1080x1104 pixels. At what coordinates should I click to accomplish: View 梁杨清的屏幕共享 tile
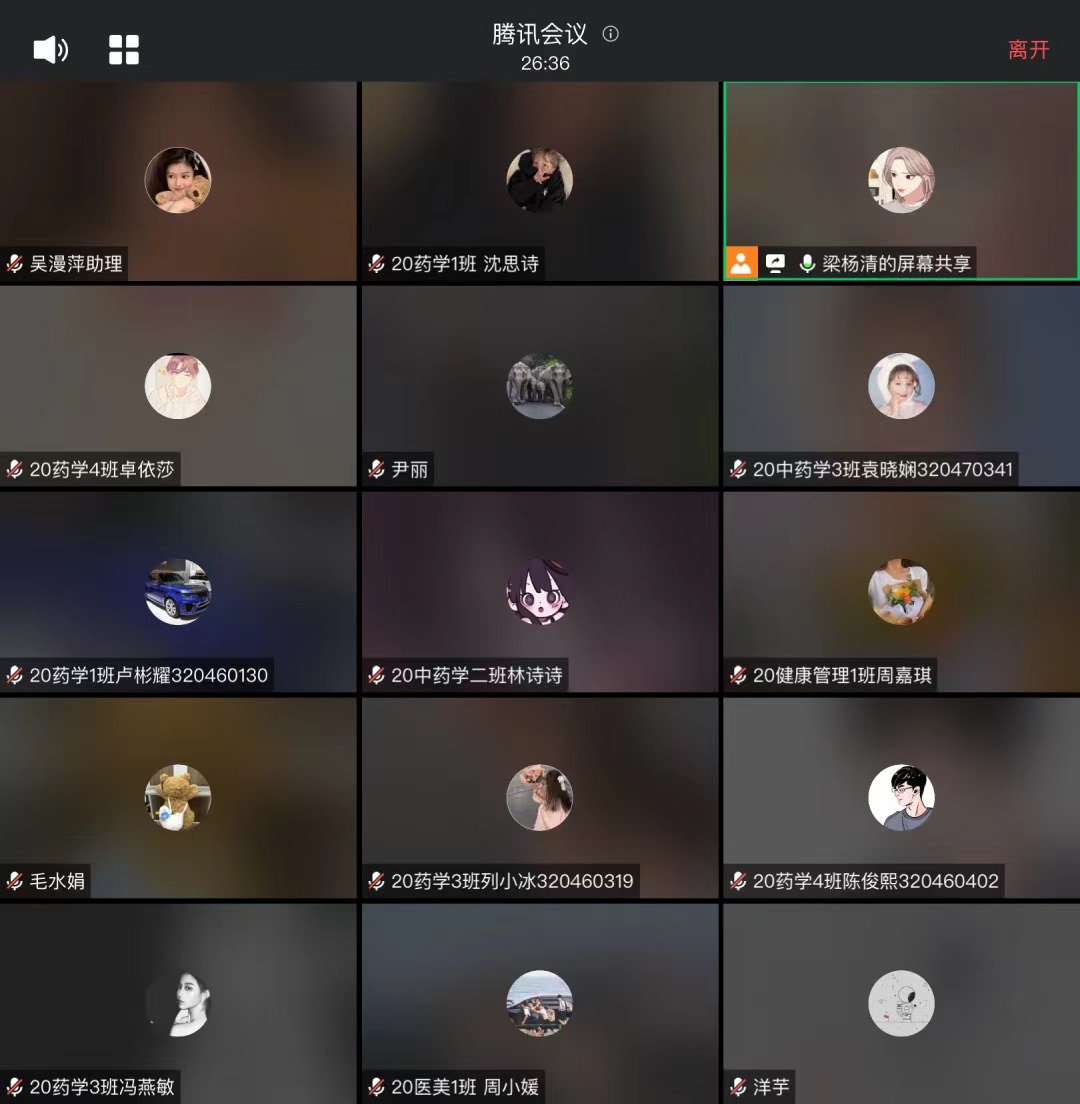click(901, 181)
